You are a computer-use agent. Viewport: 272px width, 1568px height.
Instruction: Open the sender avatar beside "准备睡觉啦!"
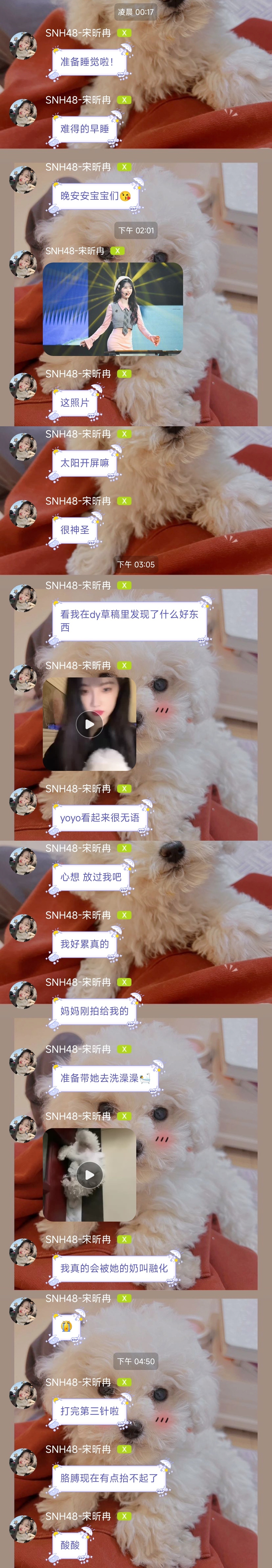[23, 46]
